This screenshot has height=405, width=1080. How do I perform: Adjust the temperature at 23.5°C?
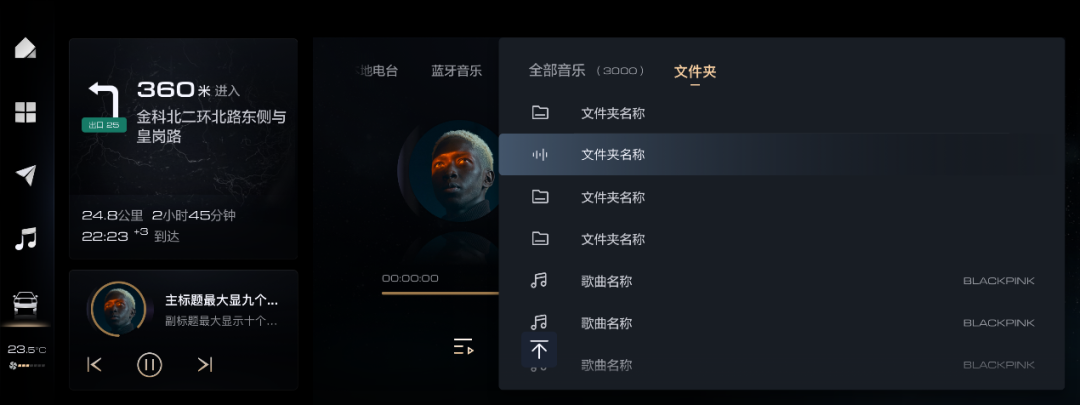(27, 350)
